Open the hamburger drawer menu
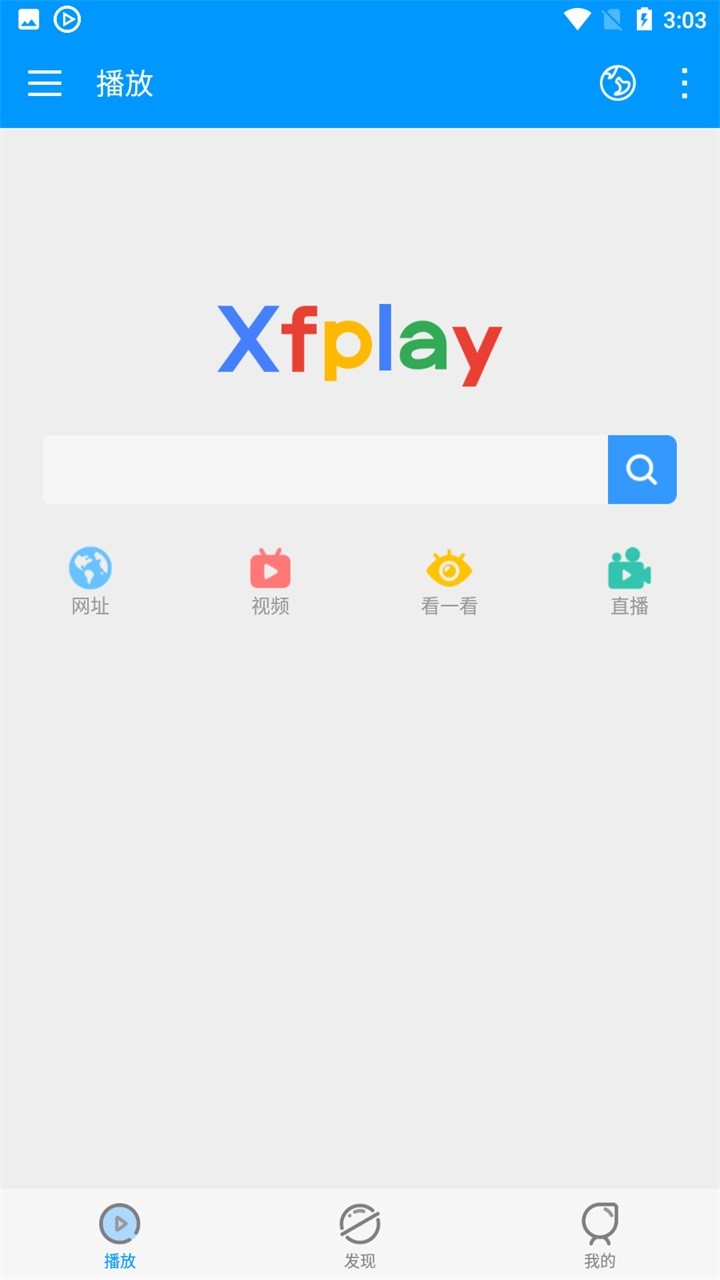Image resolution: width=720 pixels, height=1280 pixels. 45,83
